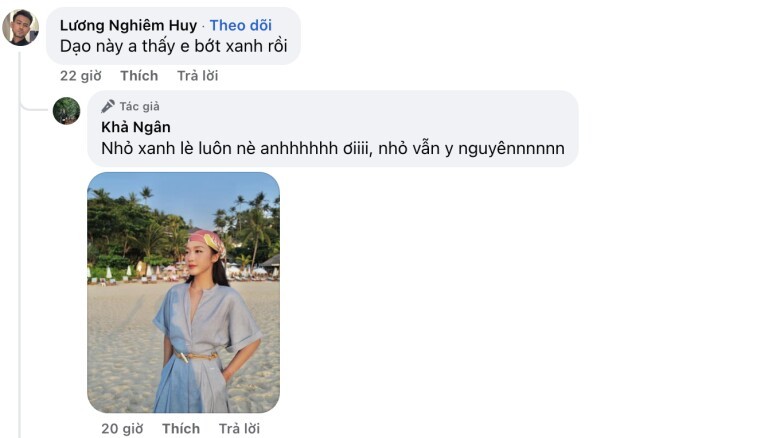Open Khả Ngân's name link
The width and height of the screenshot is (780, 438).
tap(136, 127)
